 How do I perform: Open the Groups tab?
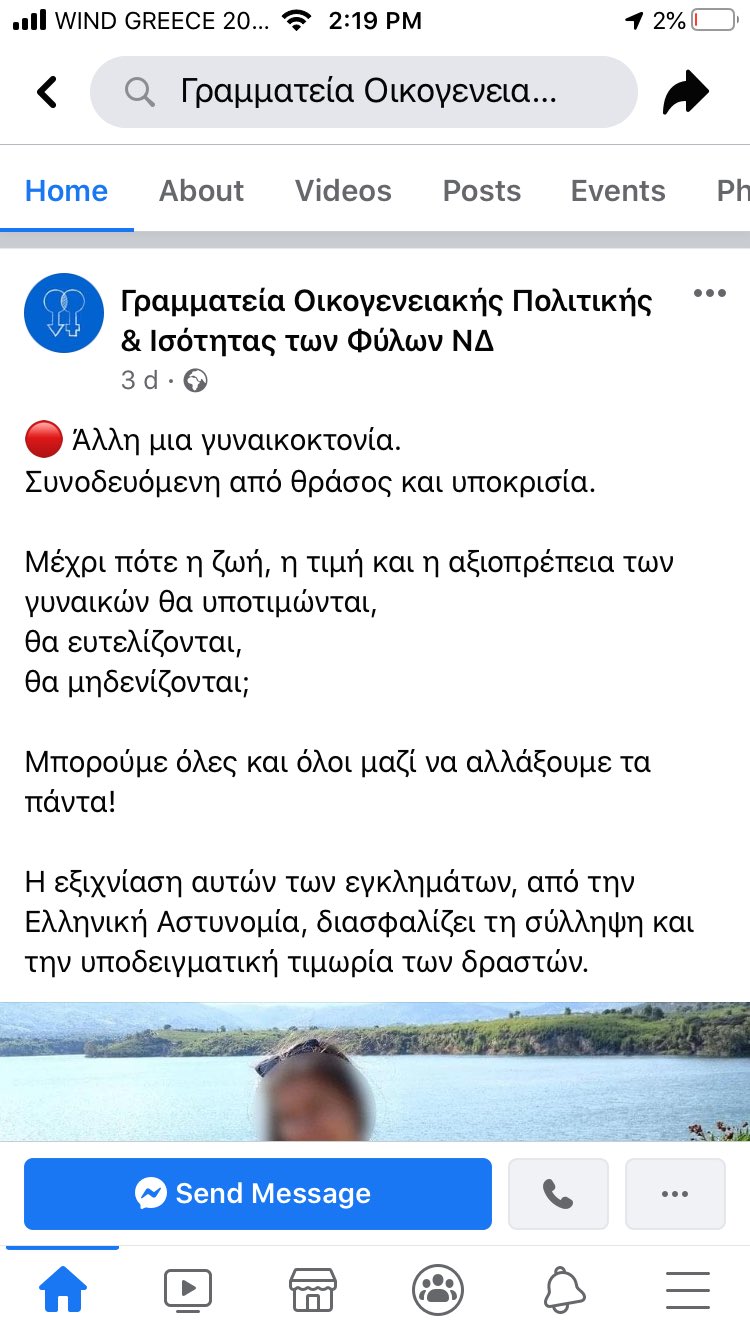(437, 1290)
